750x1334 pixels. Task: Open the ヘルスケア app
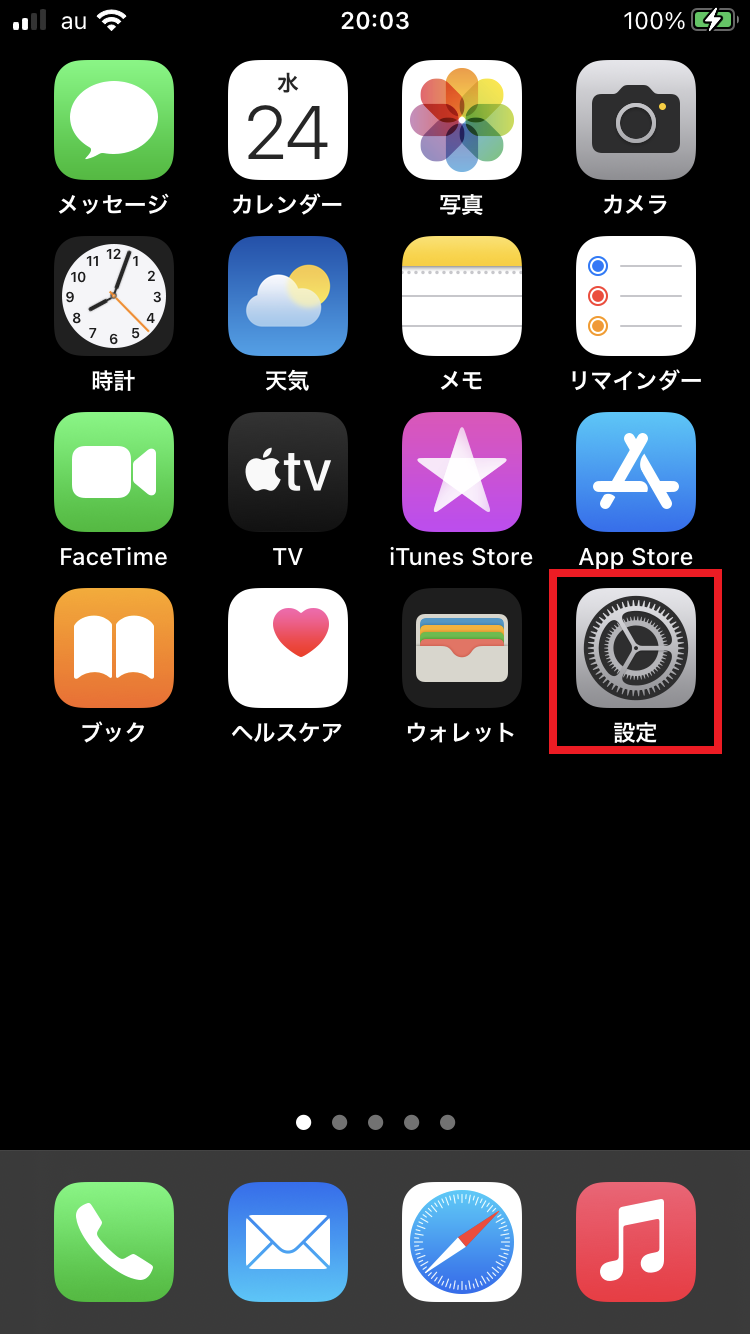tap(288, 648)
